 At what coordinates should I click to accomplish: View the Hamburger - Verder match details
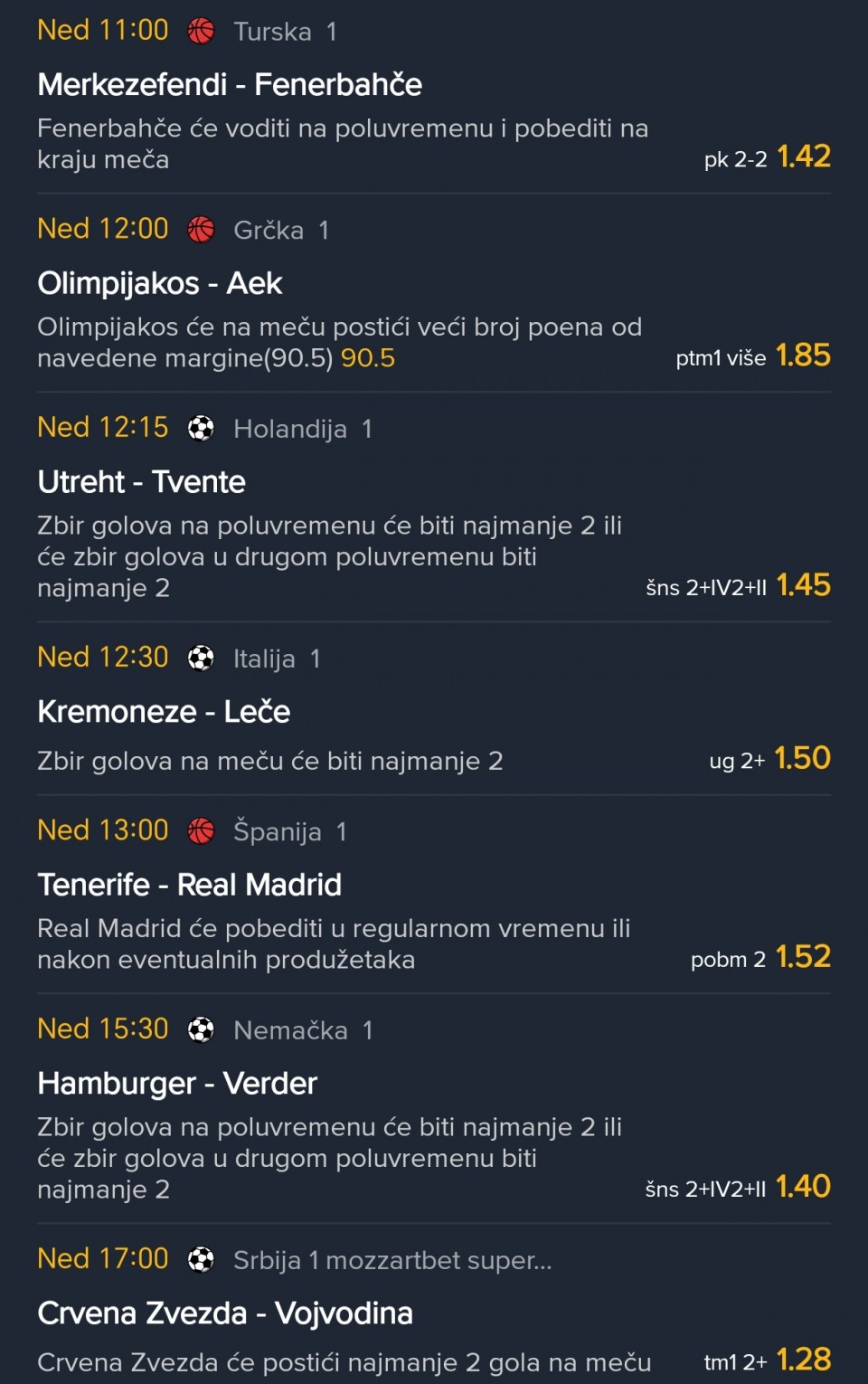click(x=177, y=1084)
